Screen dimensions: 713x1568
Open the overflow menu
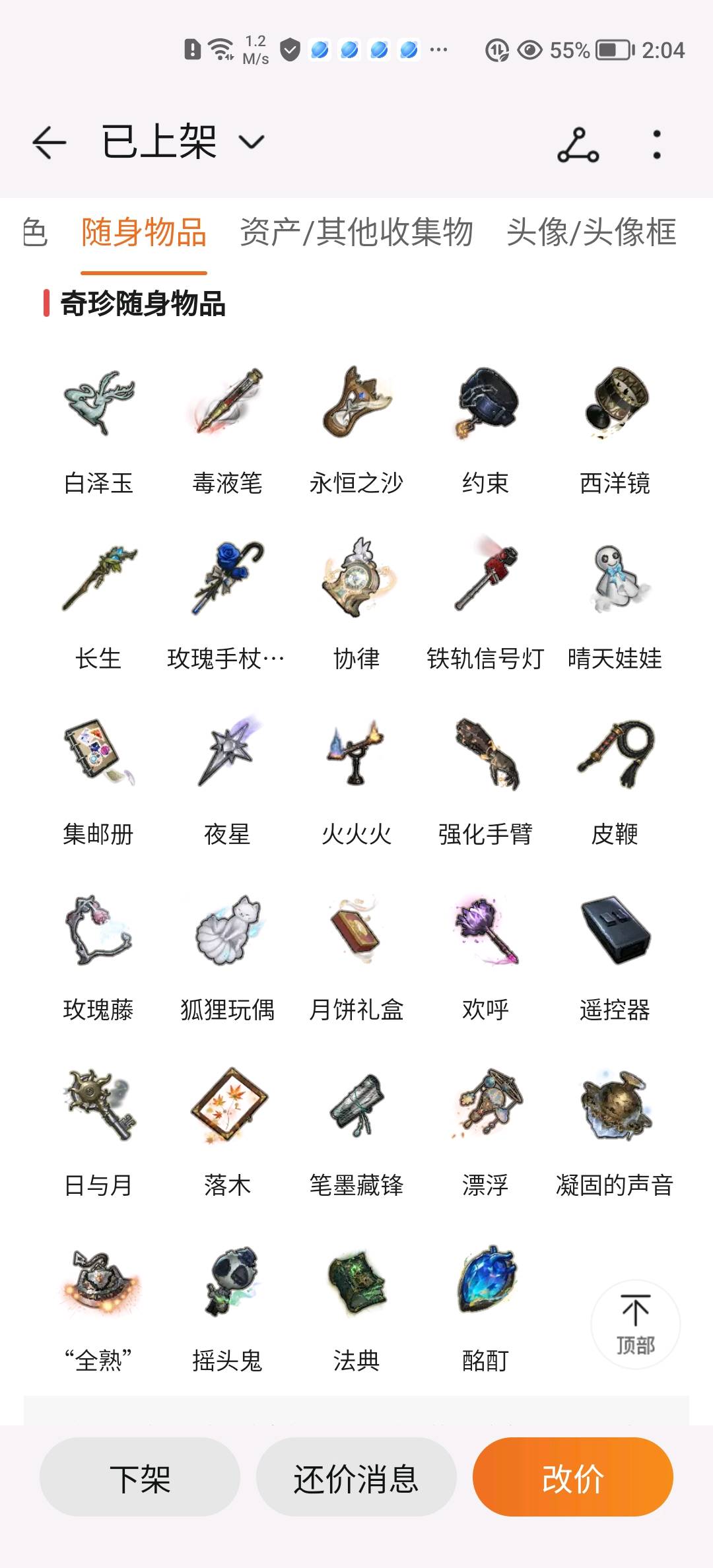(x=656, y=145)
